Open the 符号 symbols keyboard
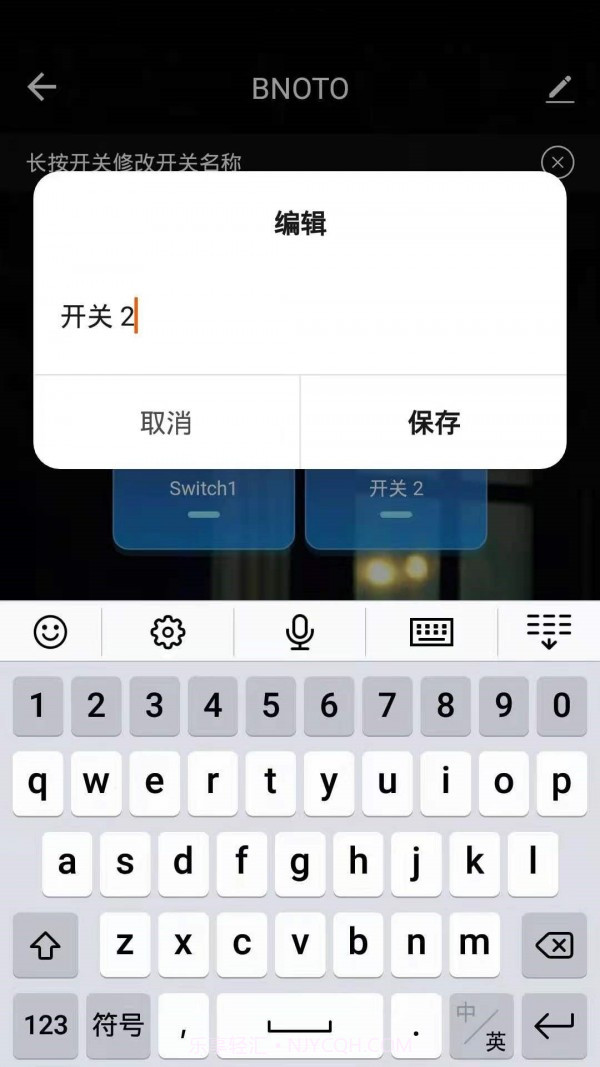The image size is (600, 1067). 118,1025
